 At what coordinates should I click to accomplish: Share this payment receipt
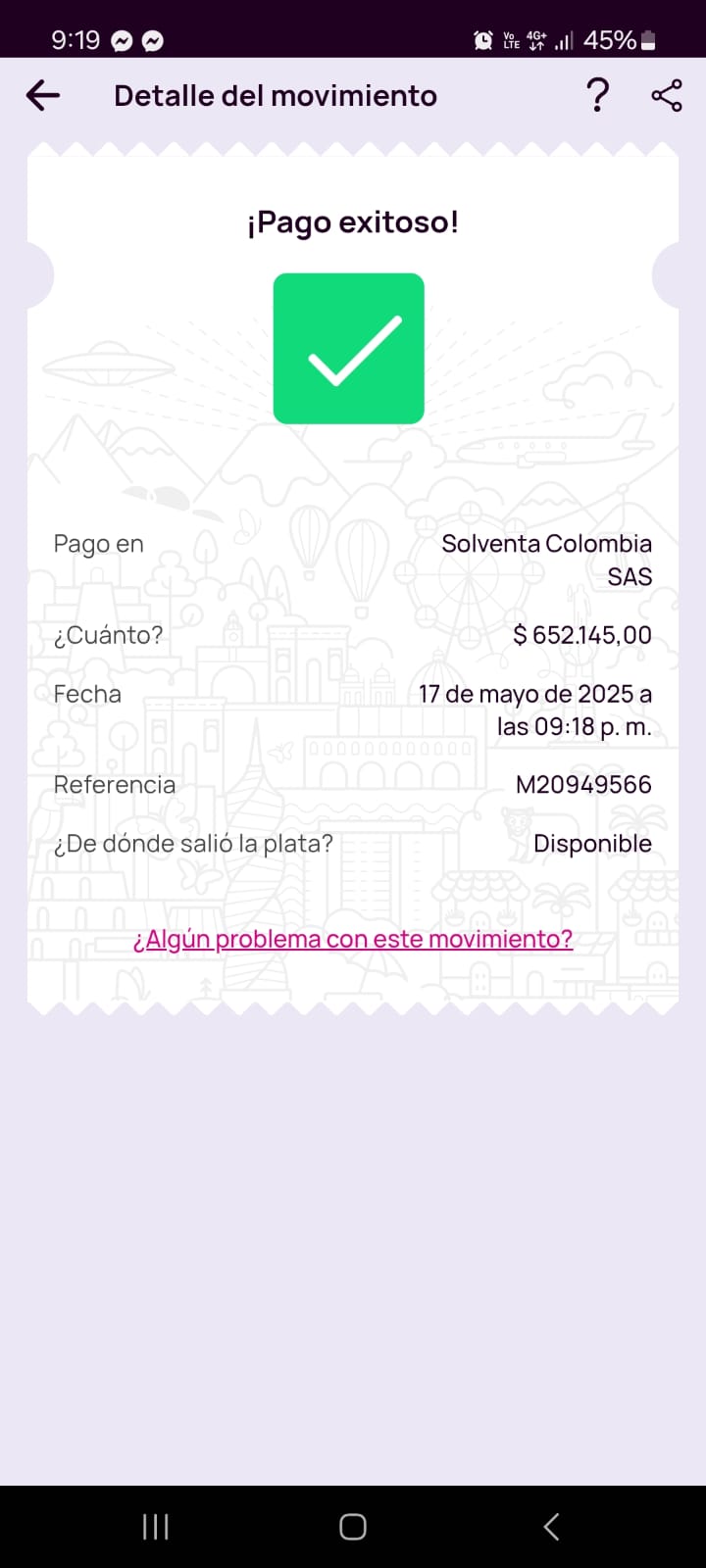click(667, 96)
